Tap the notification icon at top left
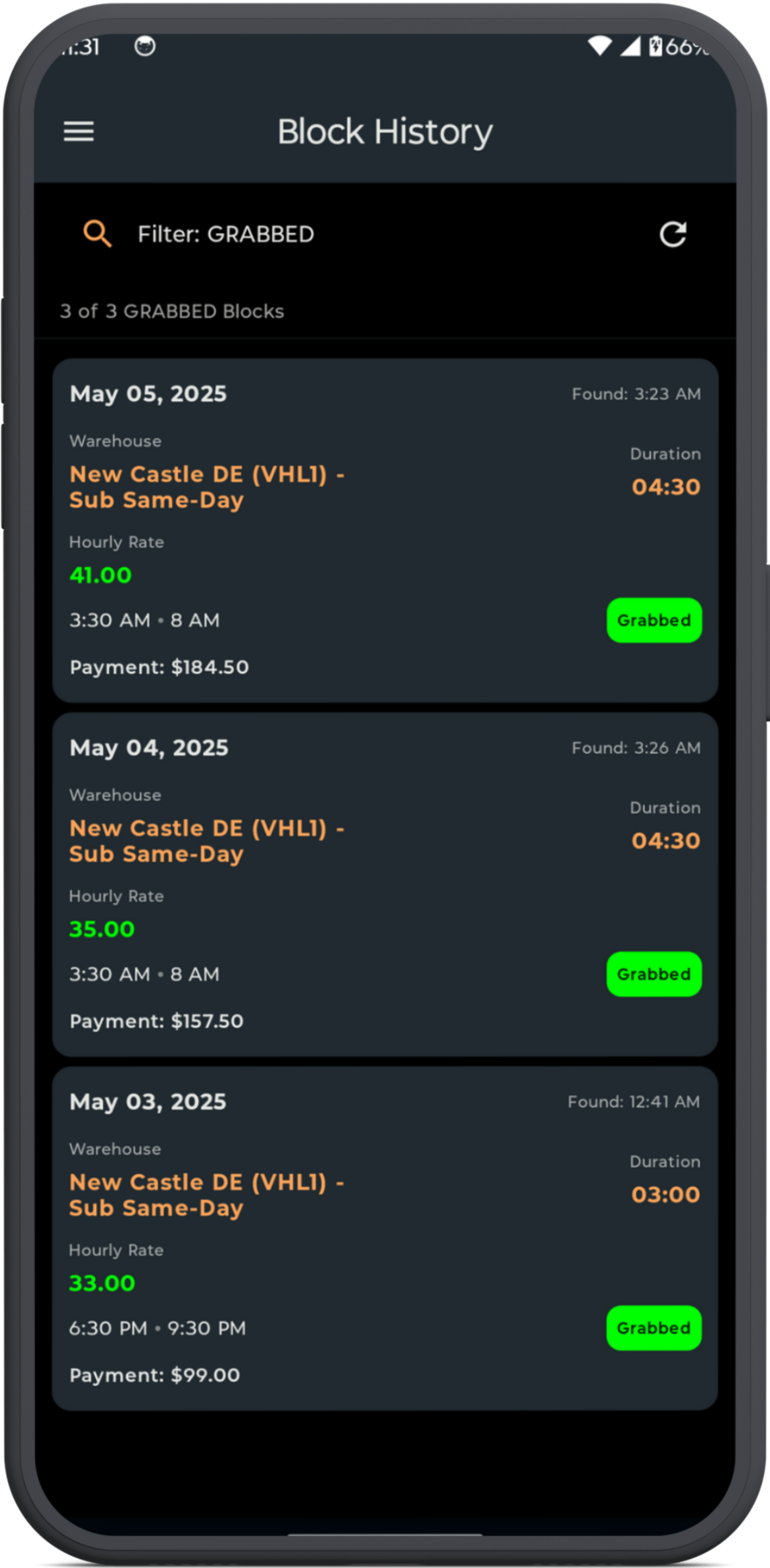The image size is (770, 1568). pos(145,47)
